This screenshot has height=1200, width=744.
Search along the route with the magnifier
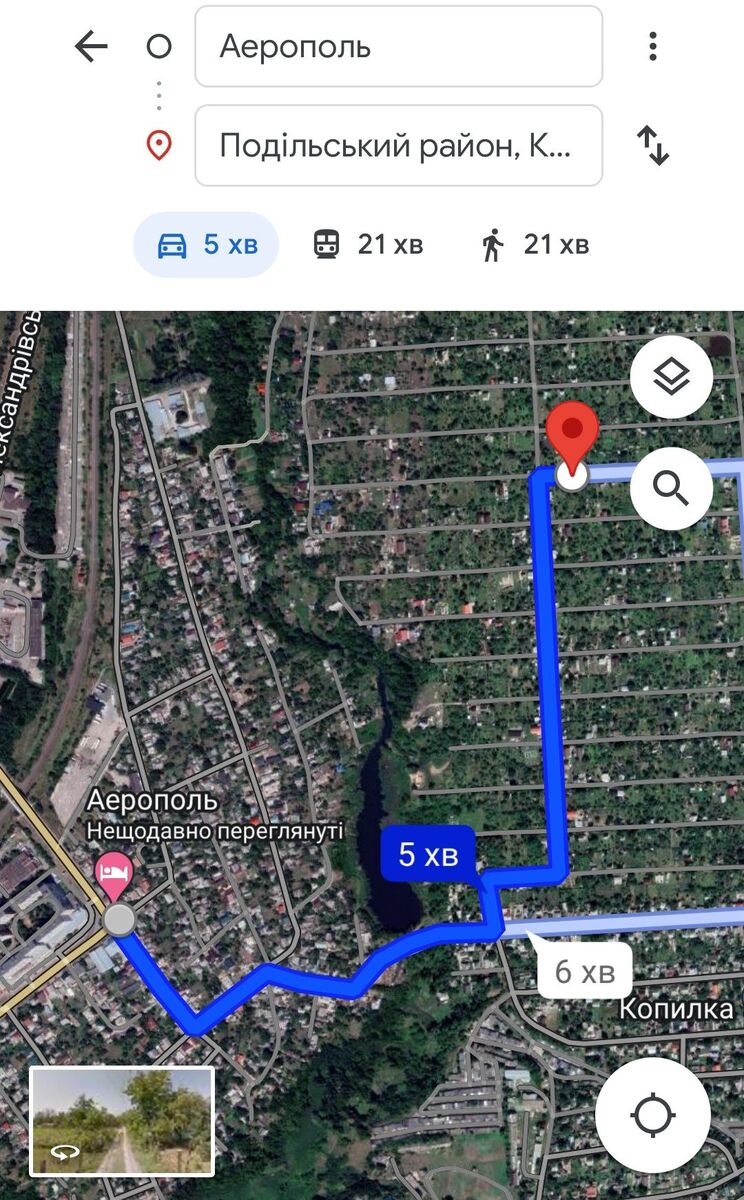tap(671, 488)
